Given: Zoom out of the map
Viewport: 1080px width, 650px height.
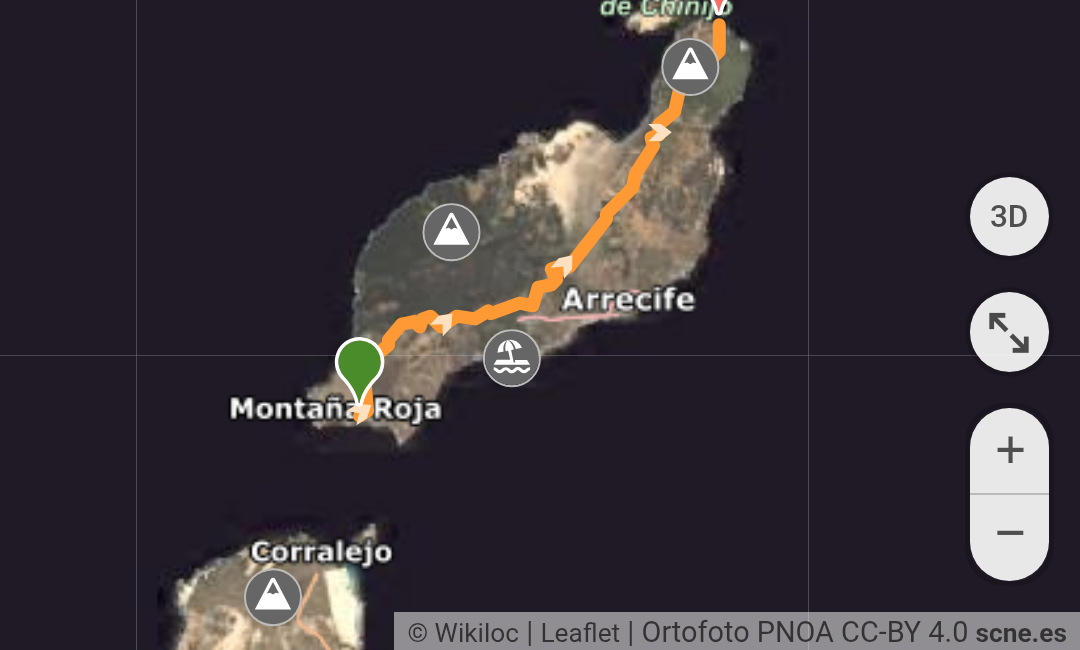Looking at the screenshot, I should pos(1009,534).
